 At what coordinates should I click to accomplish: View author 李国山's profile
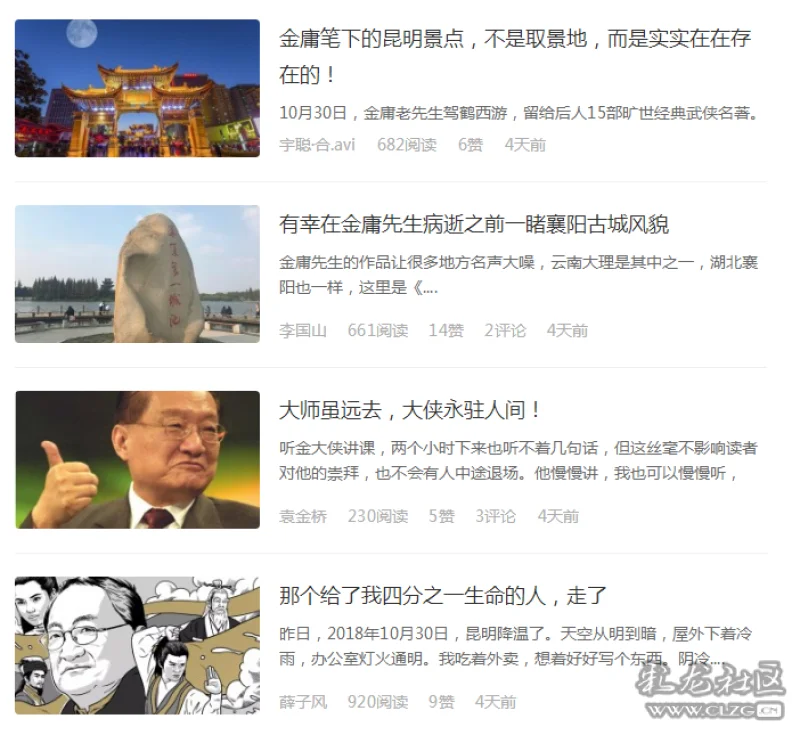tap(302, 330)
